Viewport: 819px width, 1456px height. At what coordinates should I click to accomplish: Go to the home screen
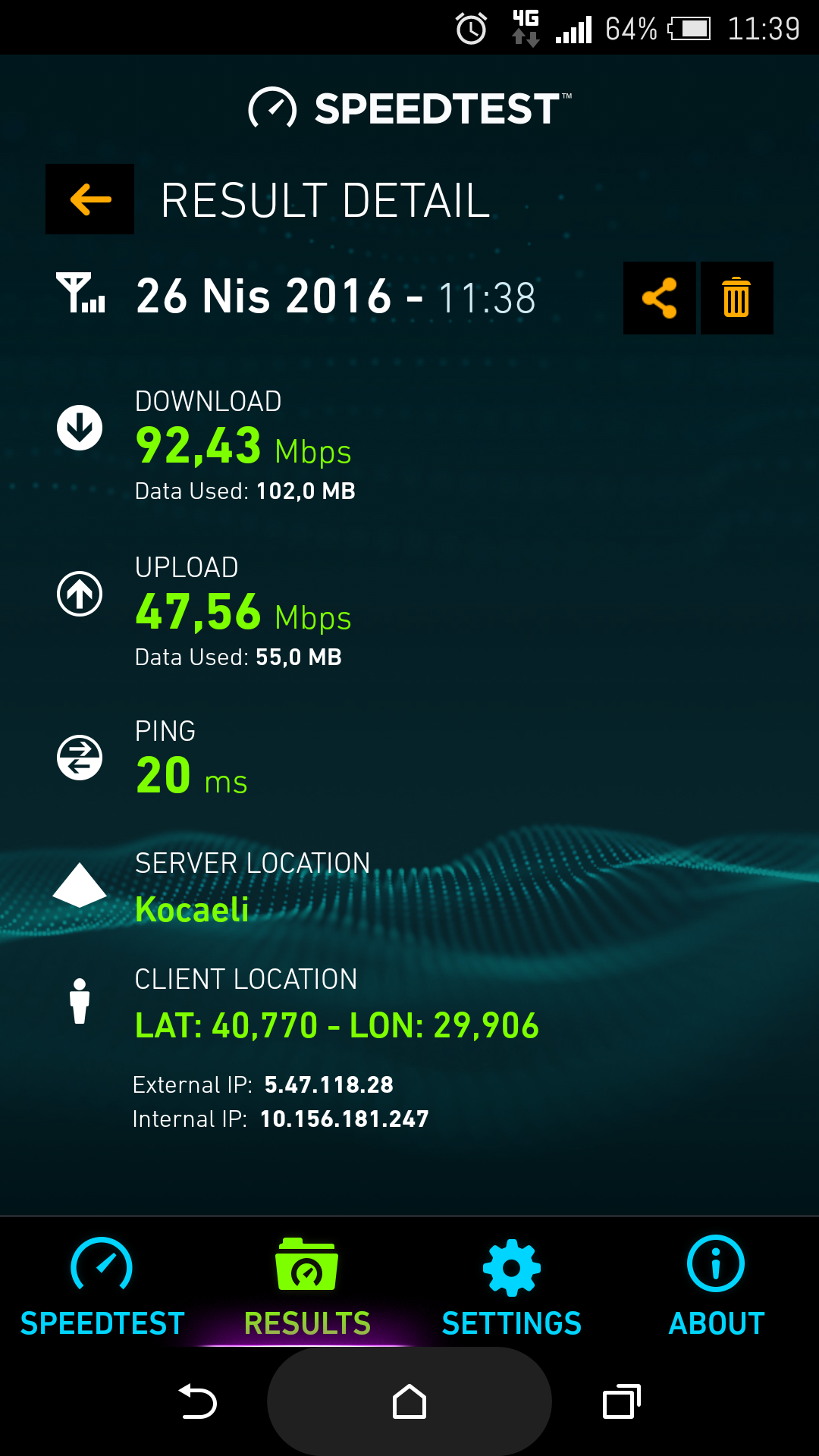pos(409,1401)
